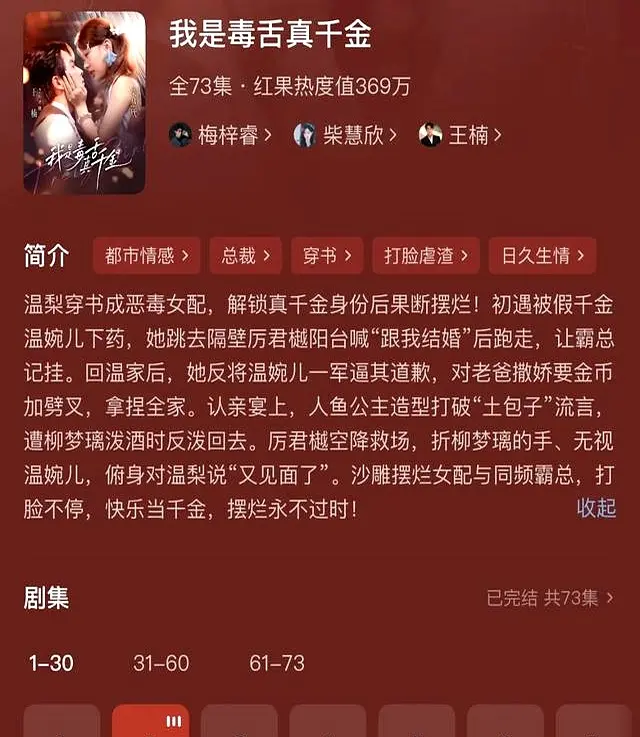Viewport: 640px width, 737px height.
Task: Open the 打脸虐渣 tag
Action: tap(426, 256)
